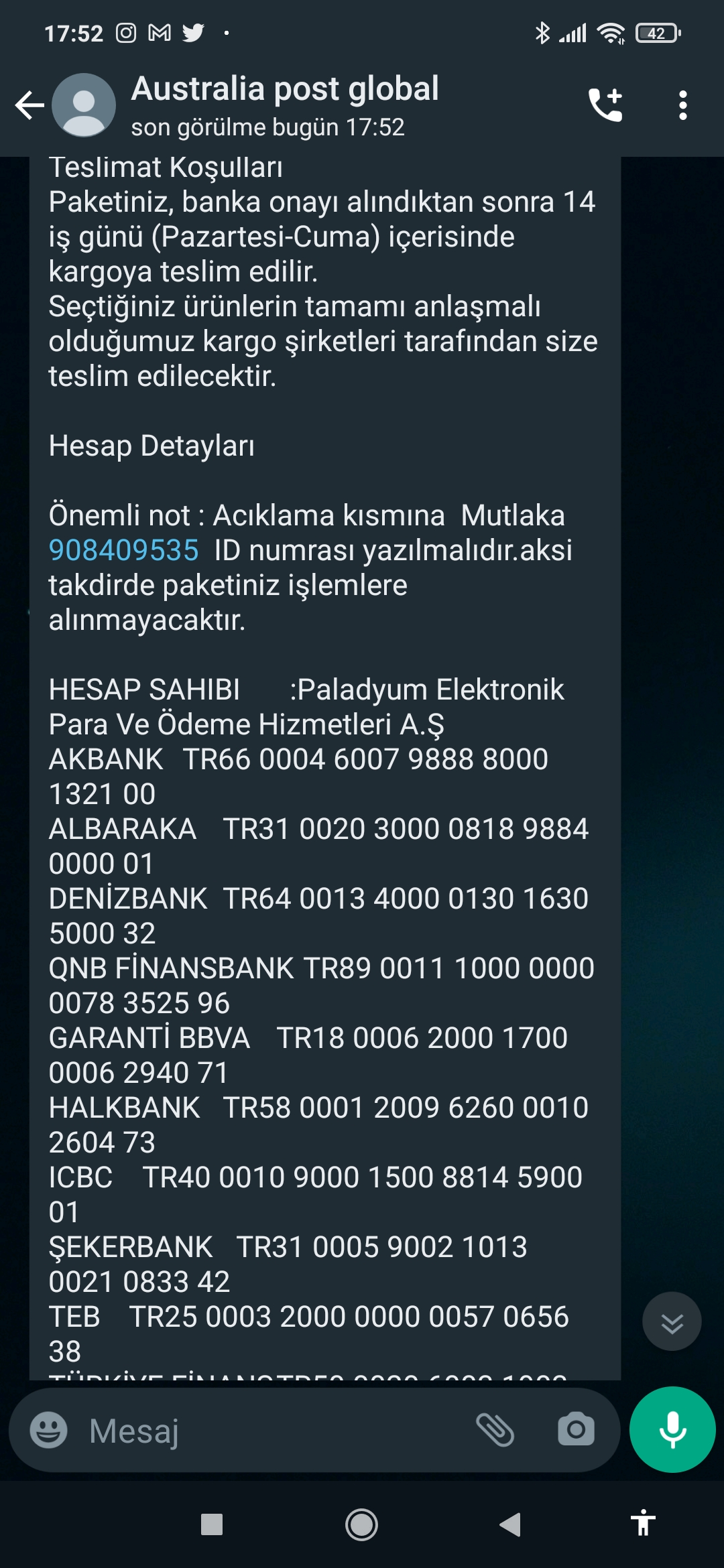724x1568 pixels.
Task: Open Australia post global contact profile
Action: pyautogui.click(x=285, y=105)
